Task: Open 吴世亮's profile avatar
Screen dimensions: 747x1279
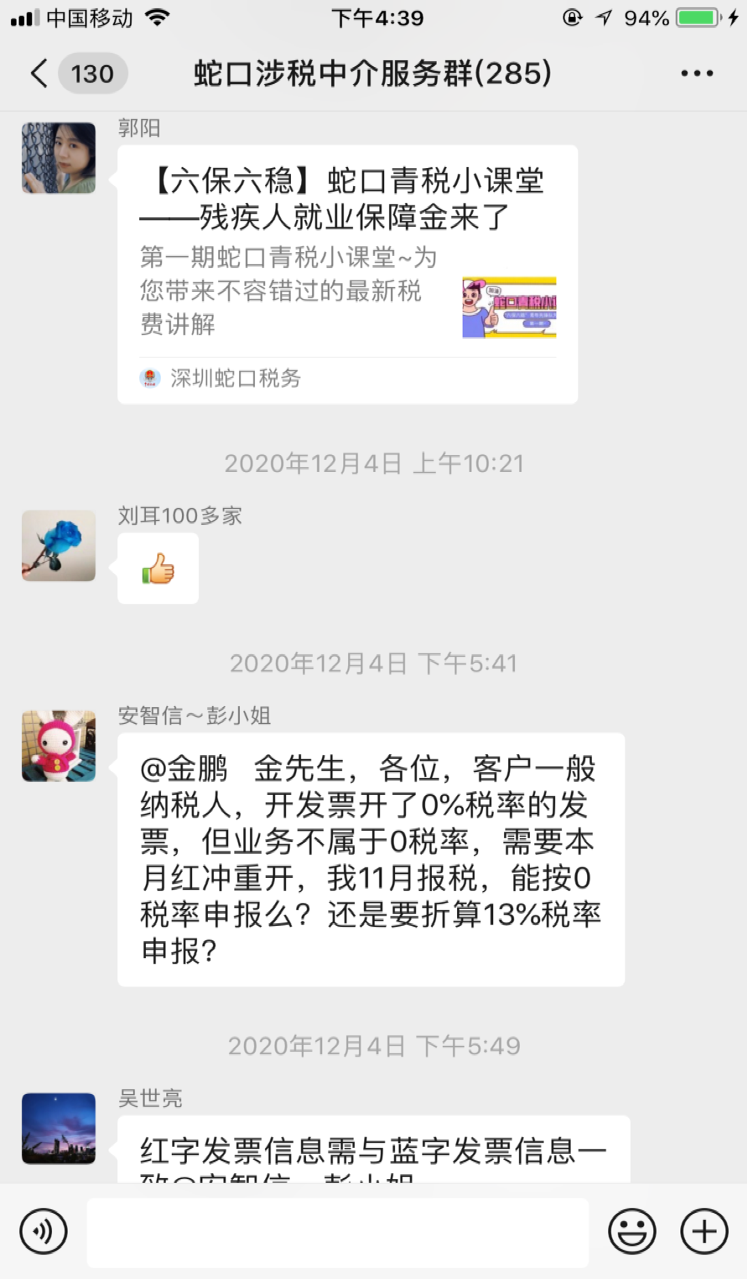Action: [x=59, y=1128]
